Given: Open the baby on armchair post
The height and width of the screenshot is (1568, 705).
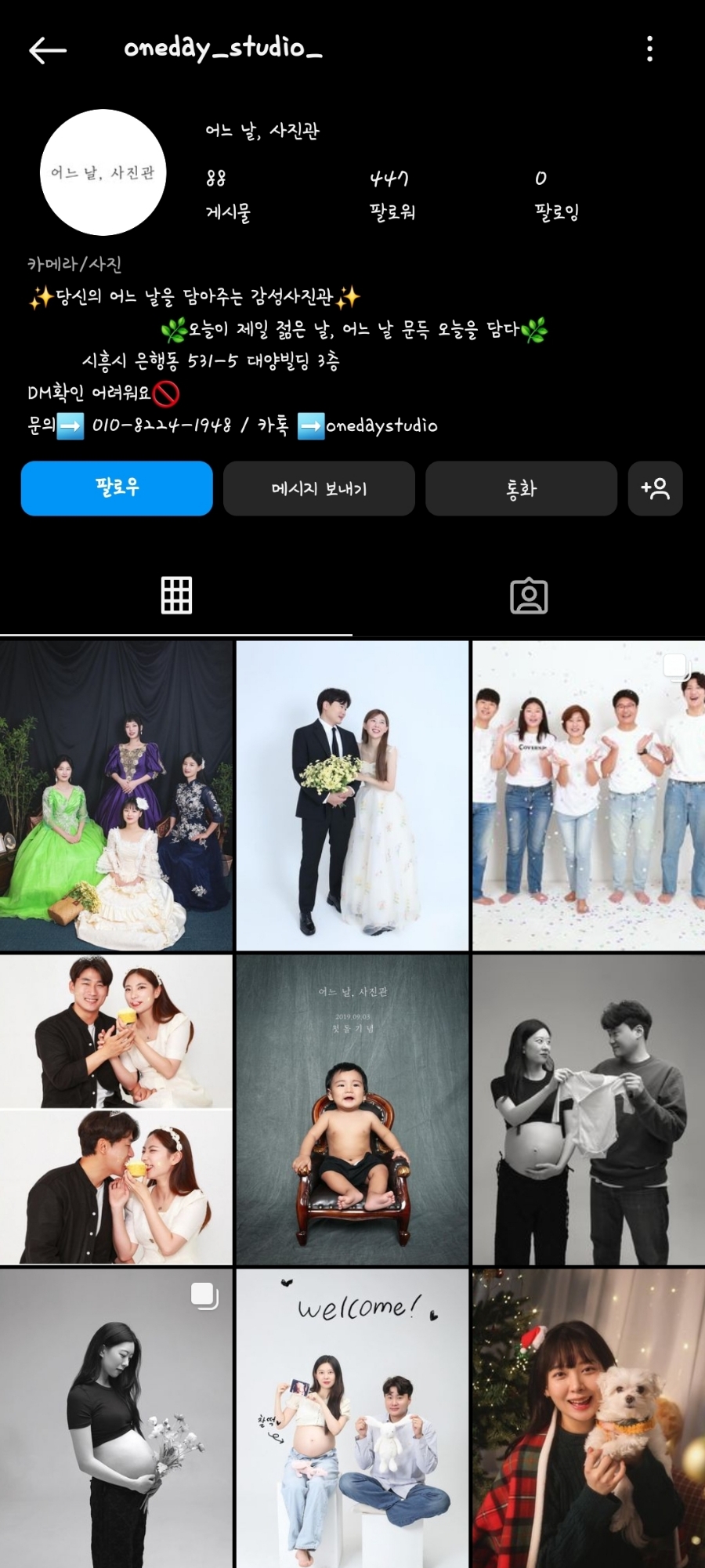Looking at the screenshot, I should (352, 1109).
